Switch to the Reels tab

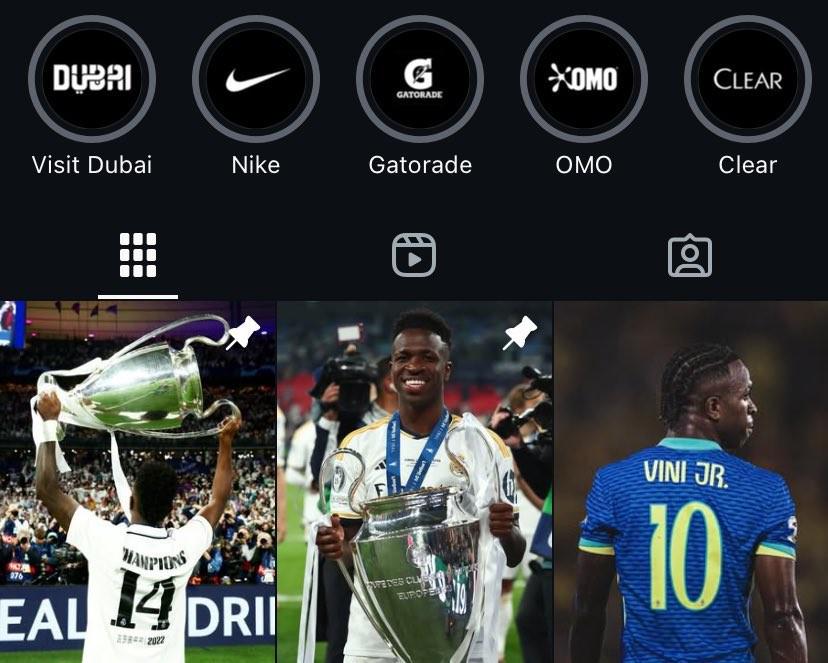(414, 255)
